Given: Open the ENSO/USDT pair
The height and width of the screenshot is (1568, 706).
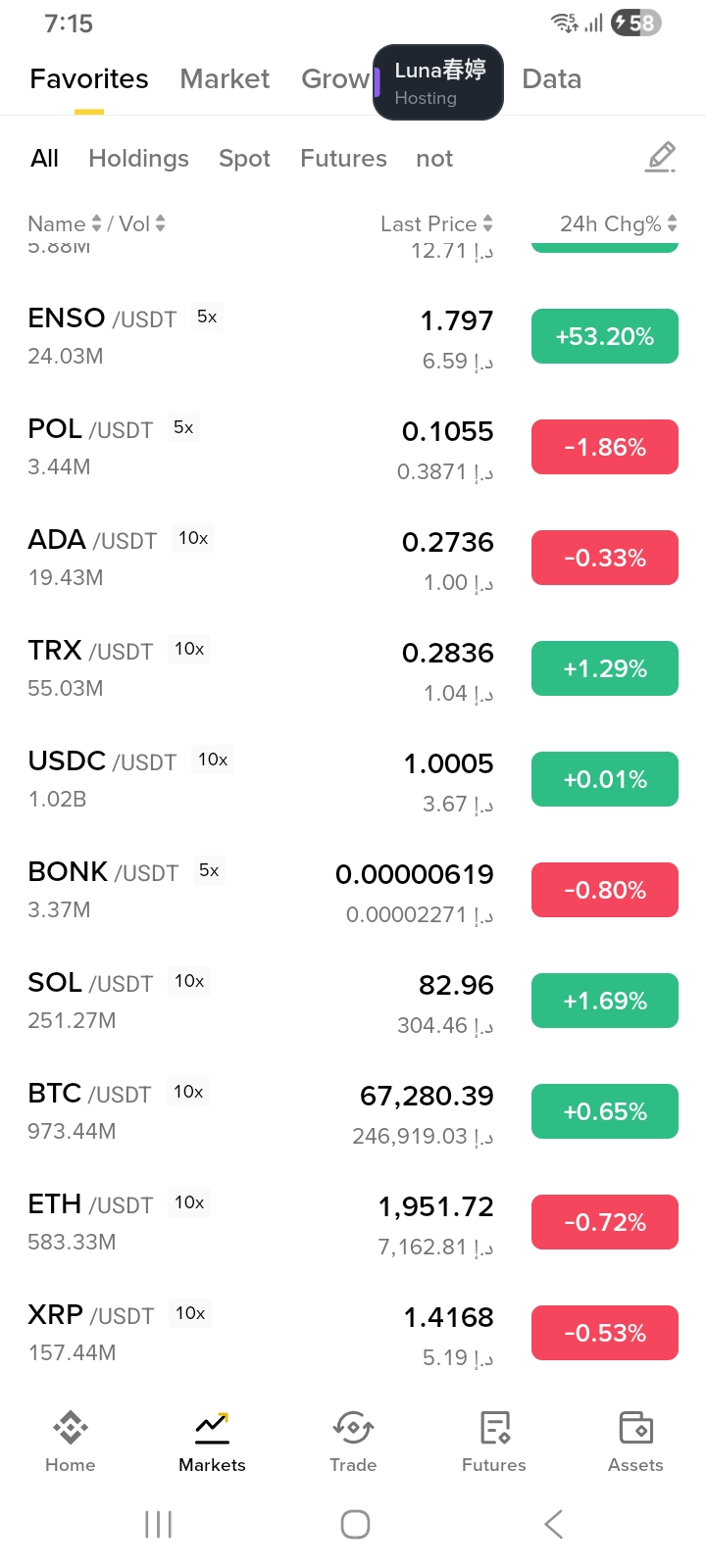Looking at the screenshot, I should pos(353,337).
